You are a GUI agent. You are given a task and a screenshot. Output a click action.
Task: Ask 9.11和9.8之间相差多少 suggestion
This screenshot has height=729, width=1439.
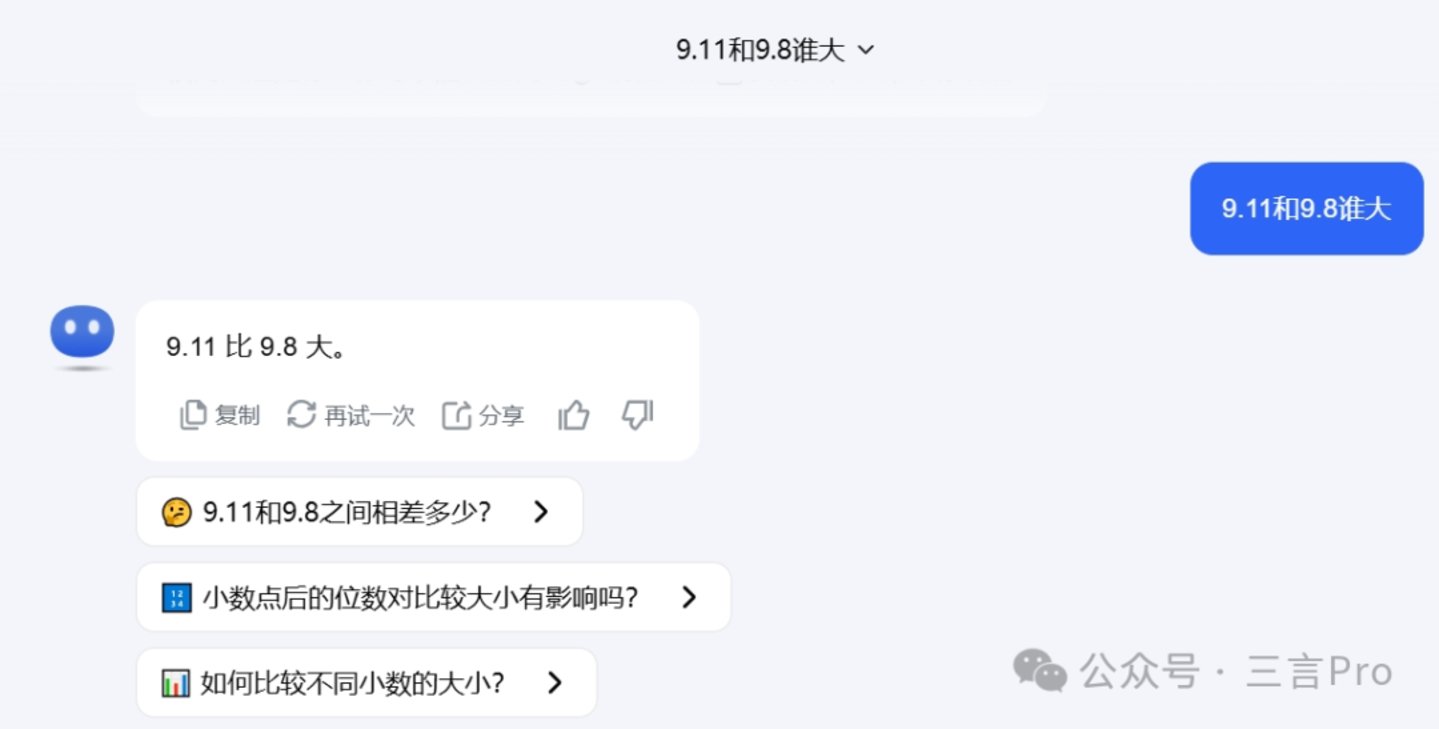pos(358,513)
